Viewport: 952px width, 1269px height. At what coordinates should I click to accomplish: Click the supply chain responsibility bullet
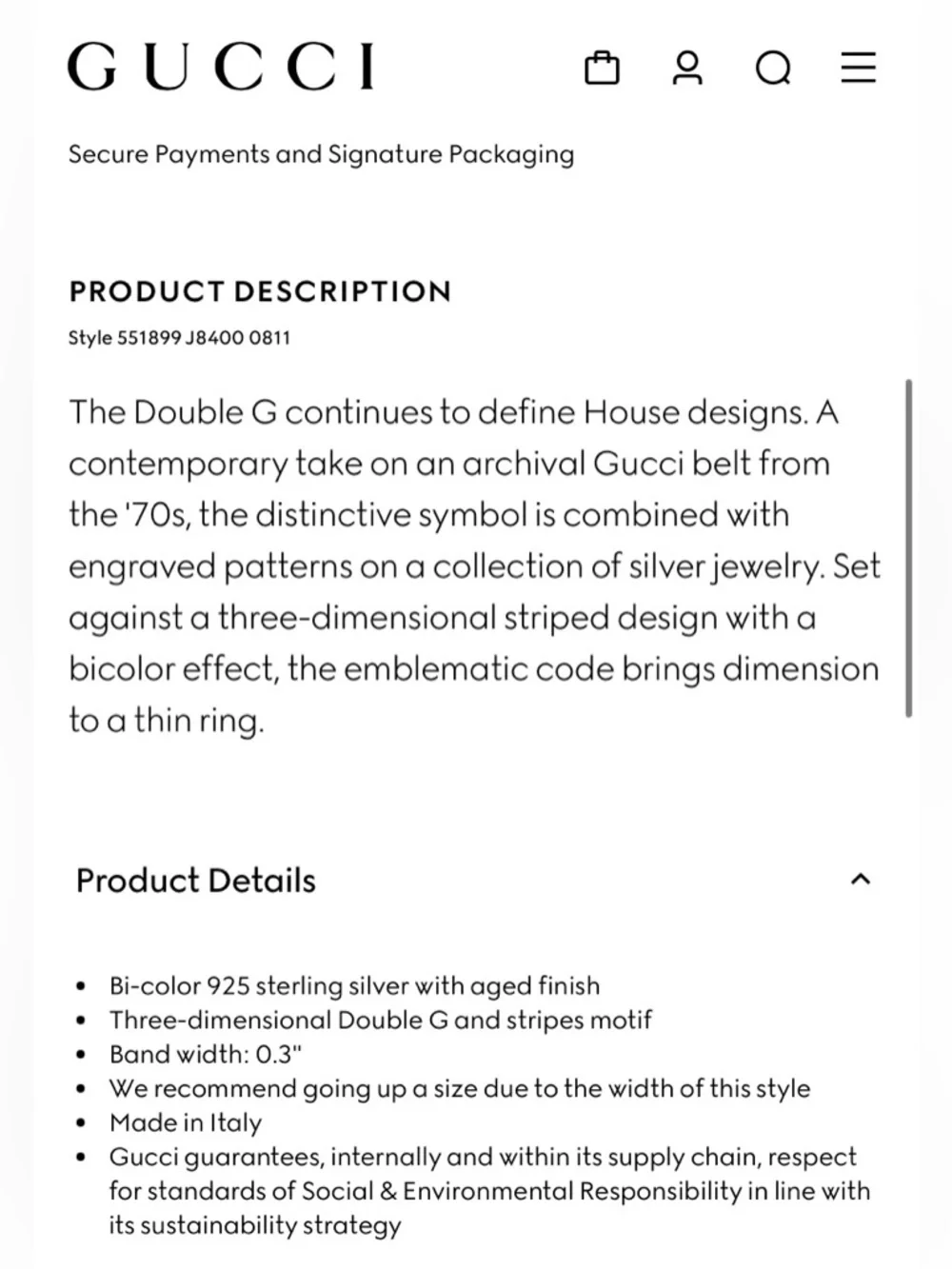coord(483,1157)
